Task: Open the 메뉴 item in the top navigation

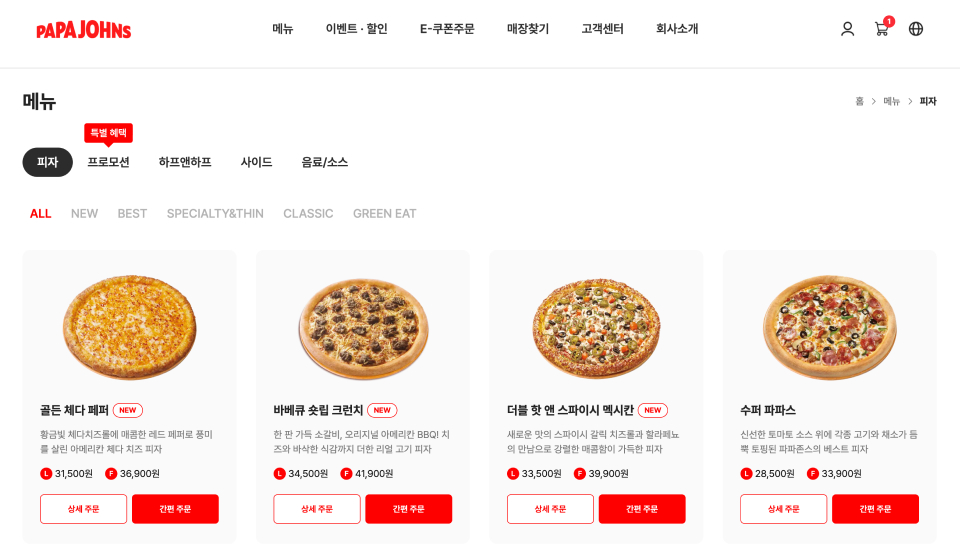Action: pyautogui.click(x=283, y=29)
